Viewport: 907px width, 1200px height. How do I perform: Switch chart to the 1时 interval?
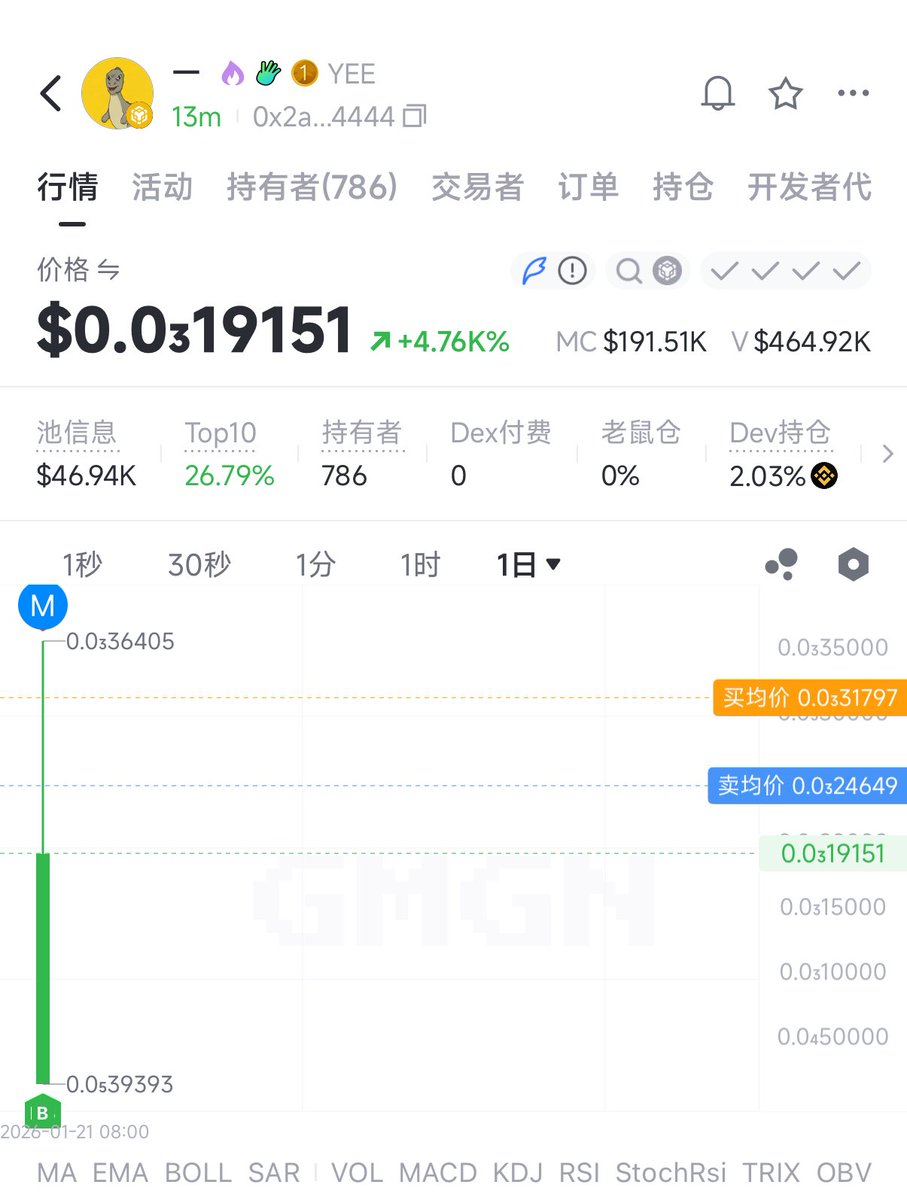(420, 565)
